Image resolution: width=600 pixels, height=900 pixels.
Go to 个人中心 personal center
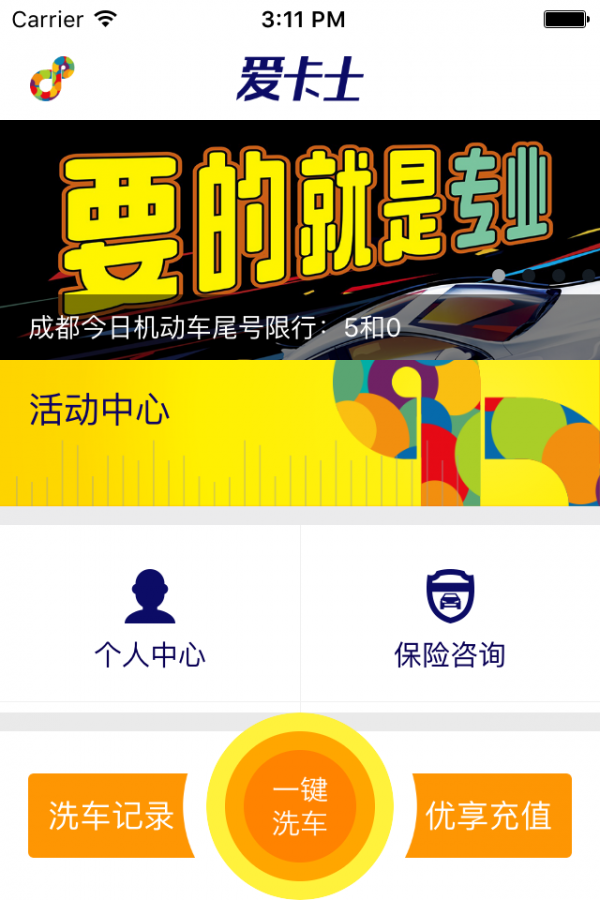[x=150, y=616]
